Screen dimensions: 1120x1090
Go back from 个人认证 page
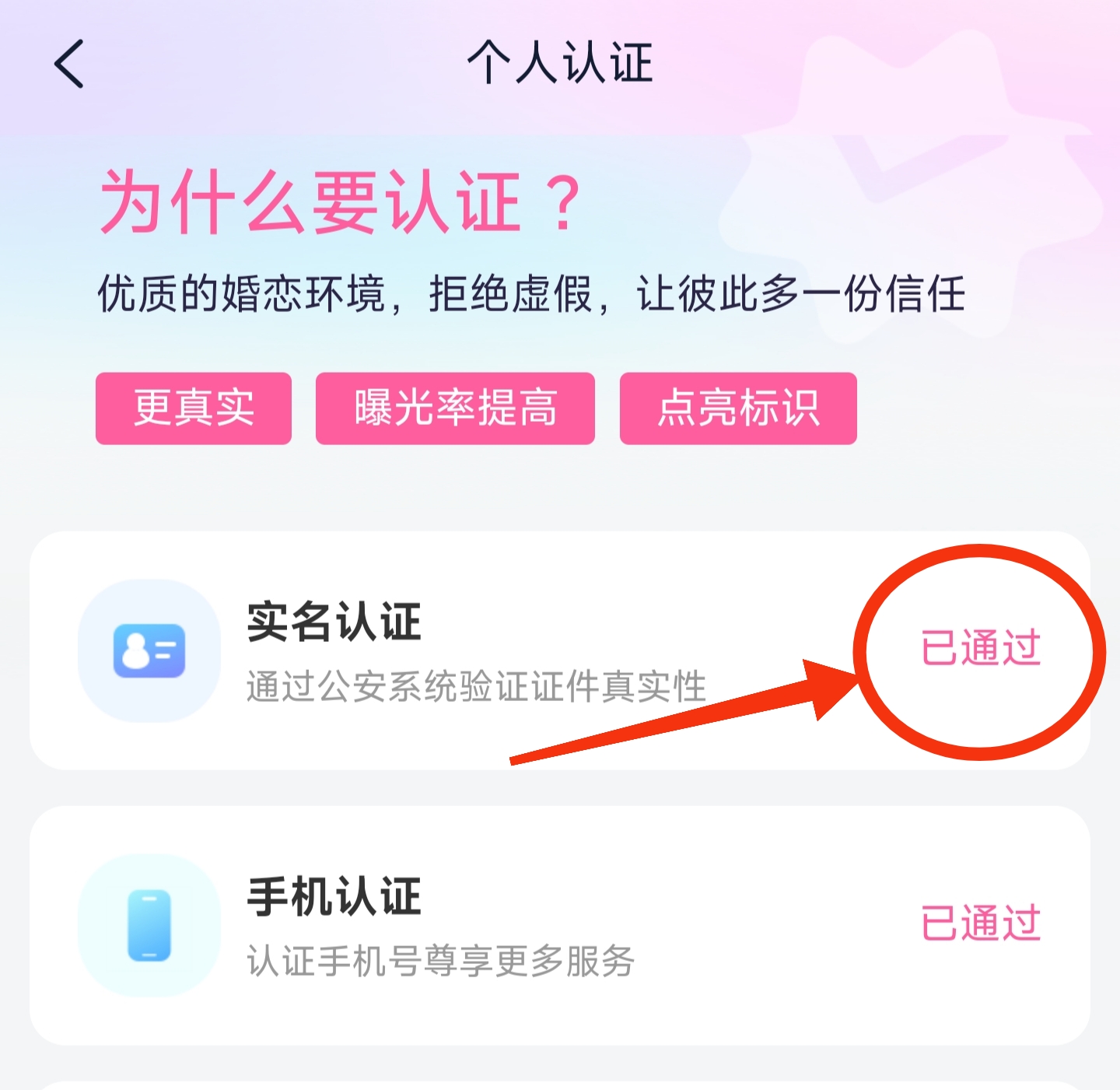[69, 64]
